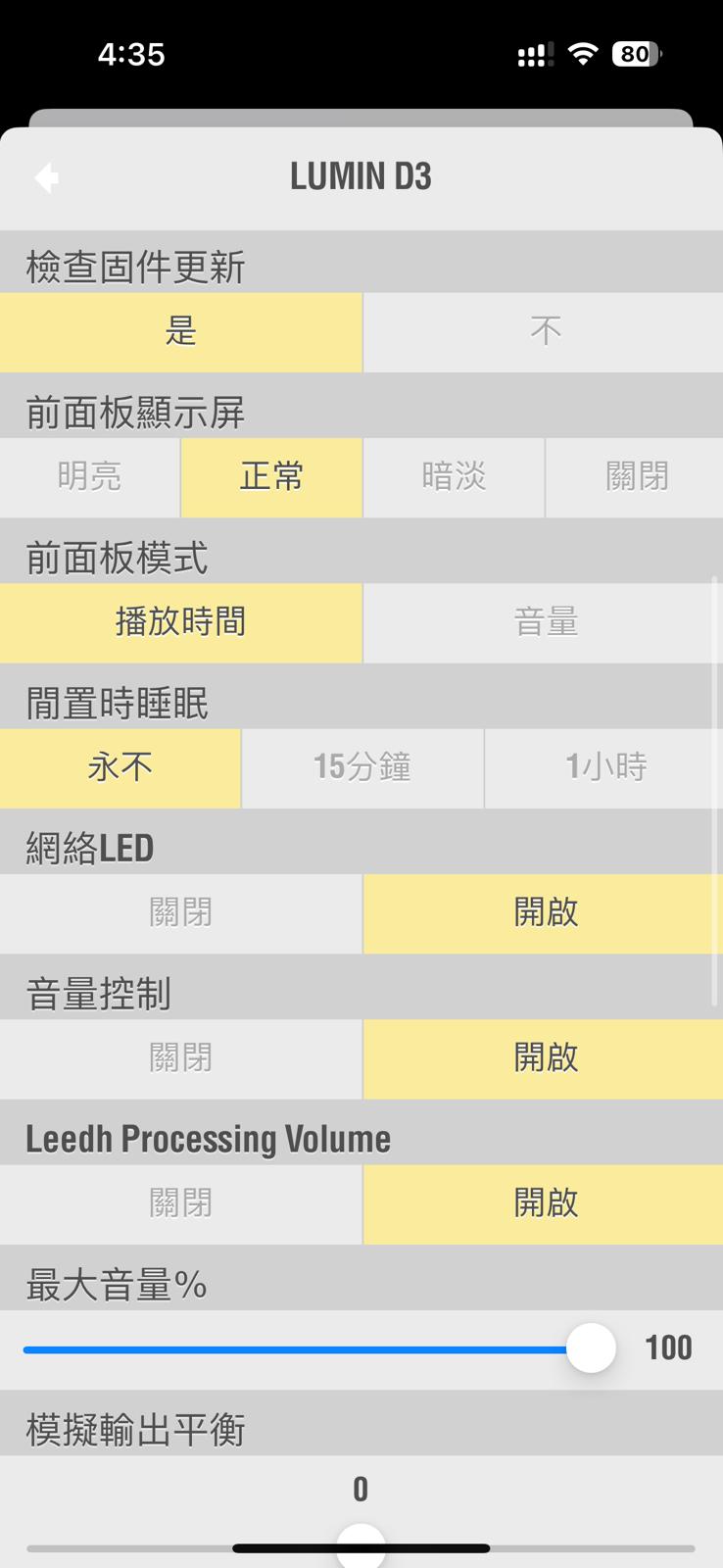Turn the front panel display 關閉

click(x=635, y=477)
